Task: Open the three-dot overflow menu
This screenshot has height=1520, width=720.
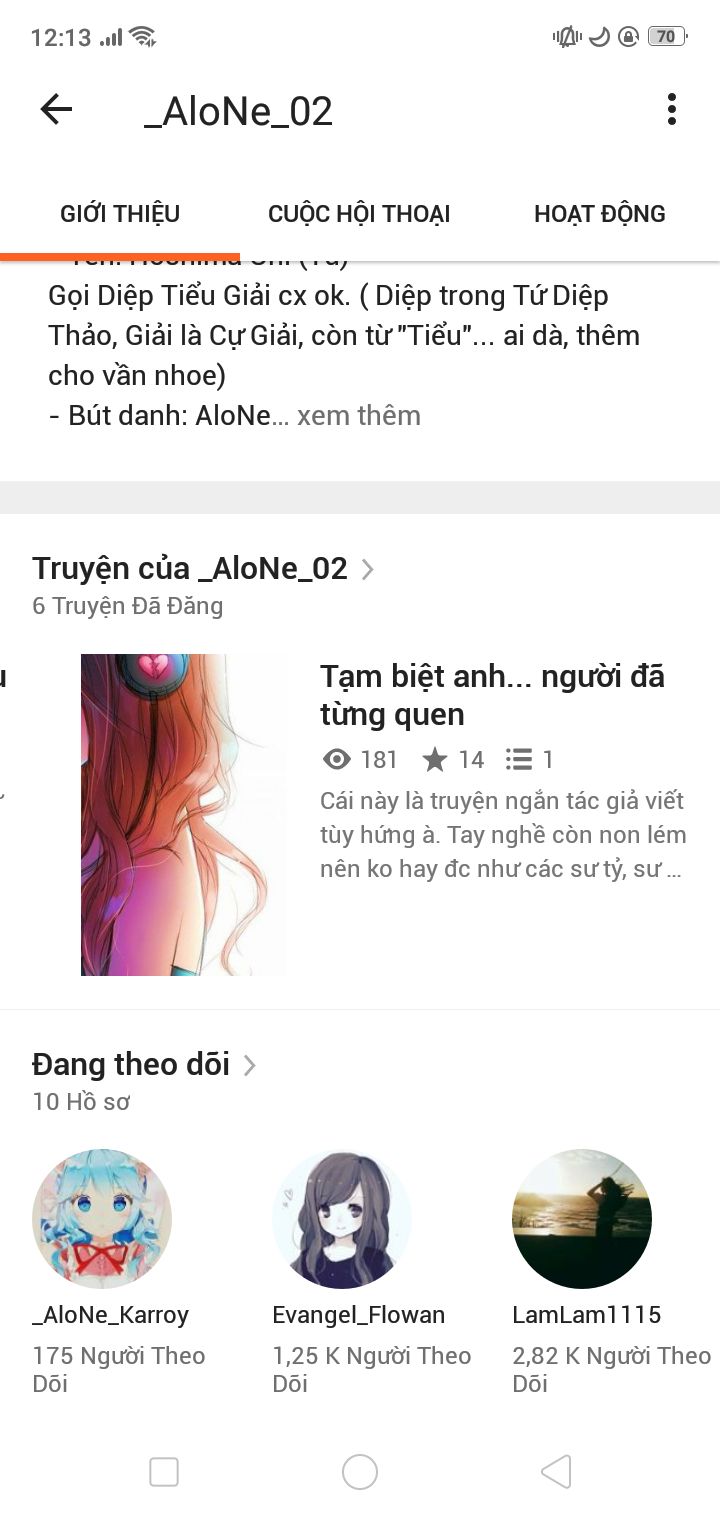Action: click(671, 110)
